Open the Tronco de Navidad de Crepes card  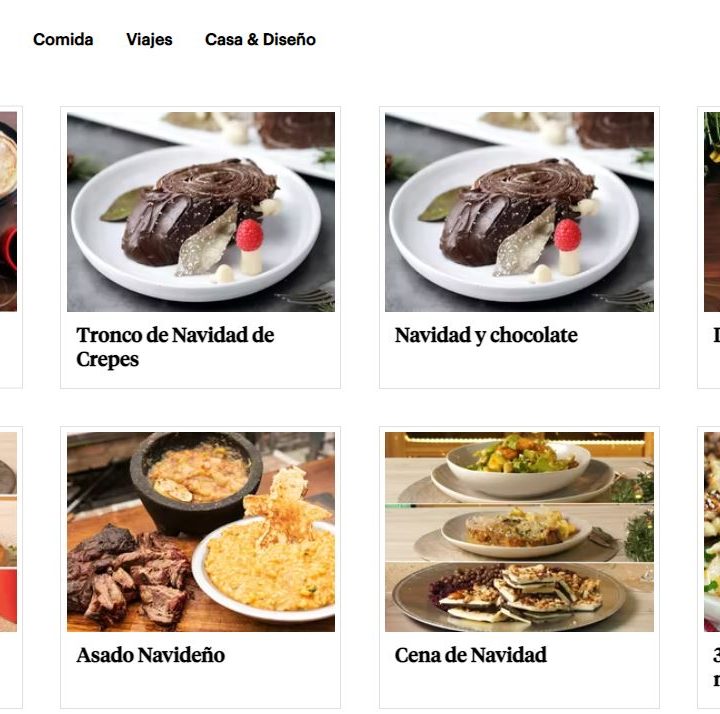coord(175,346)
